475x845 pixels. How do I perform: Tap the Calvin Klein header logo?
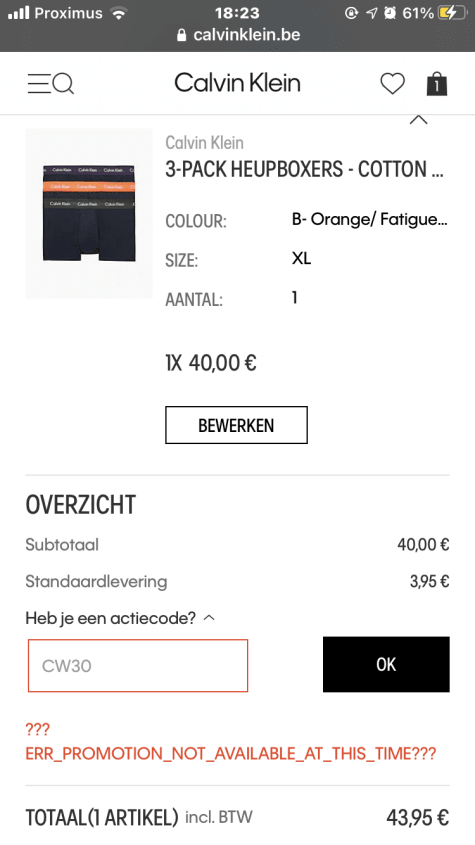tap(237, 83)
